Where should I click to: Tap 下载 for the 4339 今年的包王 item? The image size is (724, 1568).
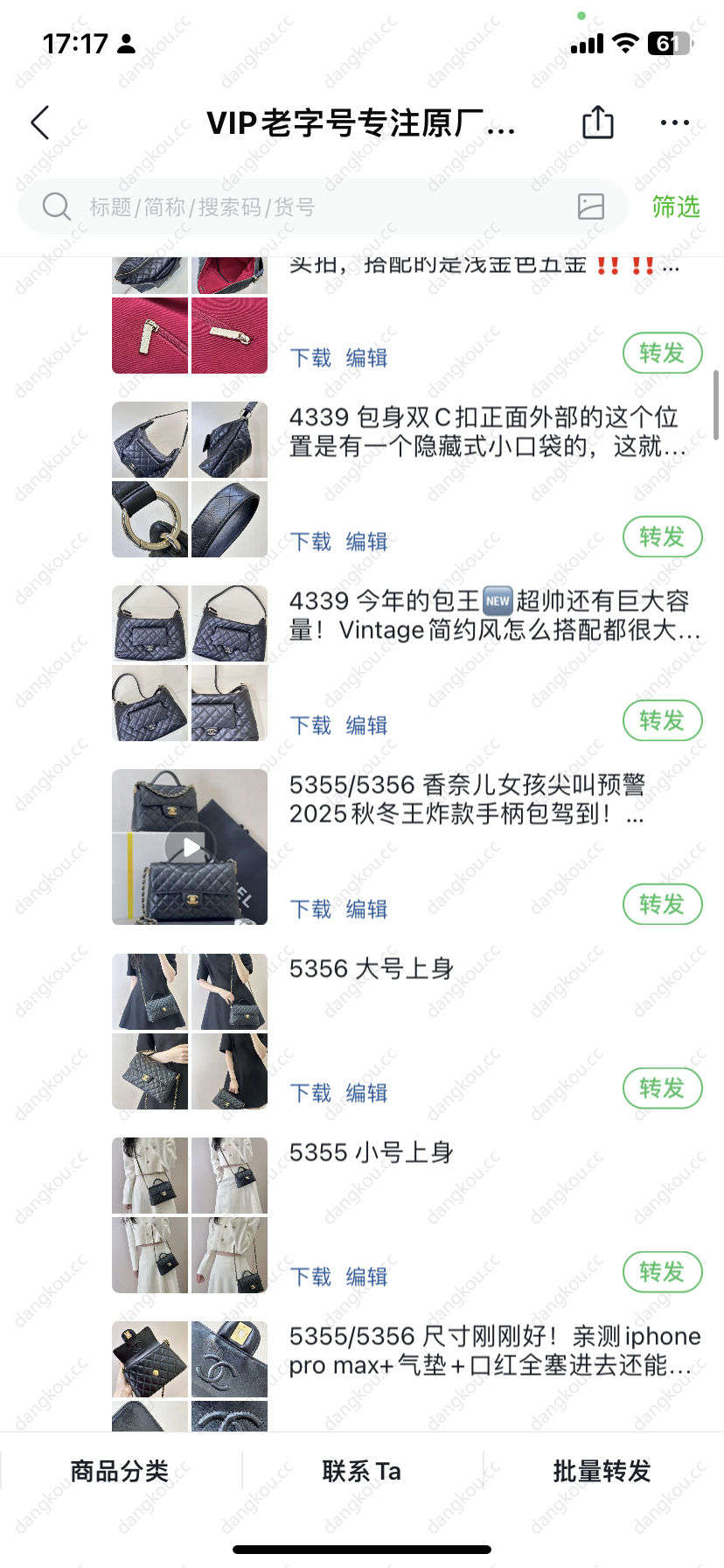point(310,725)
